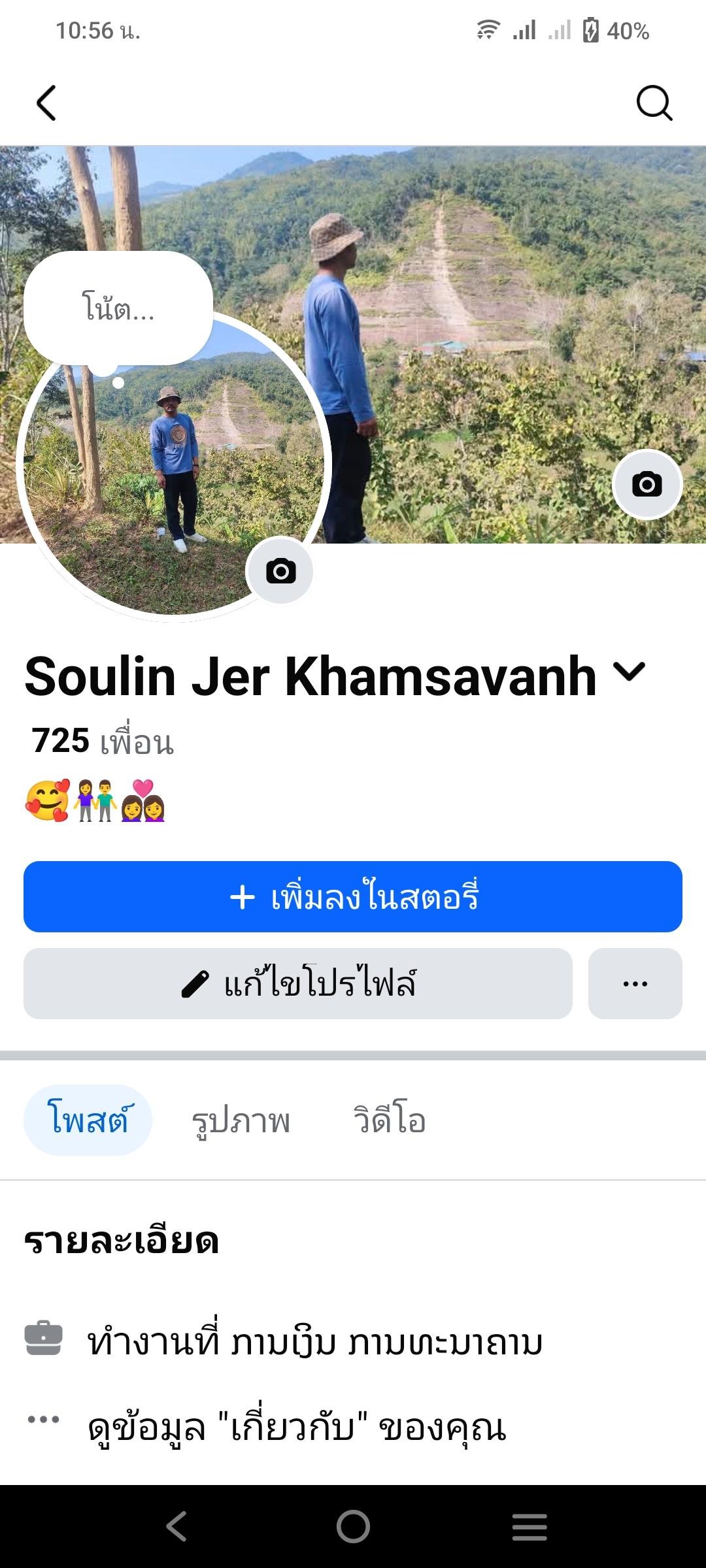Viewport: 706px width, 1568px height.
Task: Tap the system home button
Action: coord(353,1527)
